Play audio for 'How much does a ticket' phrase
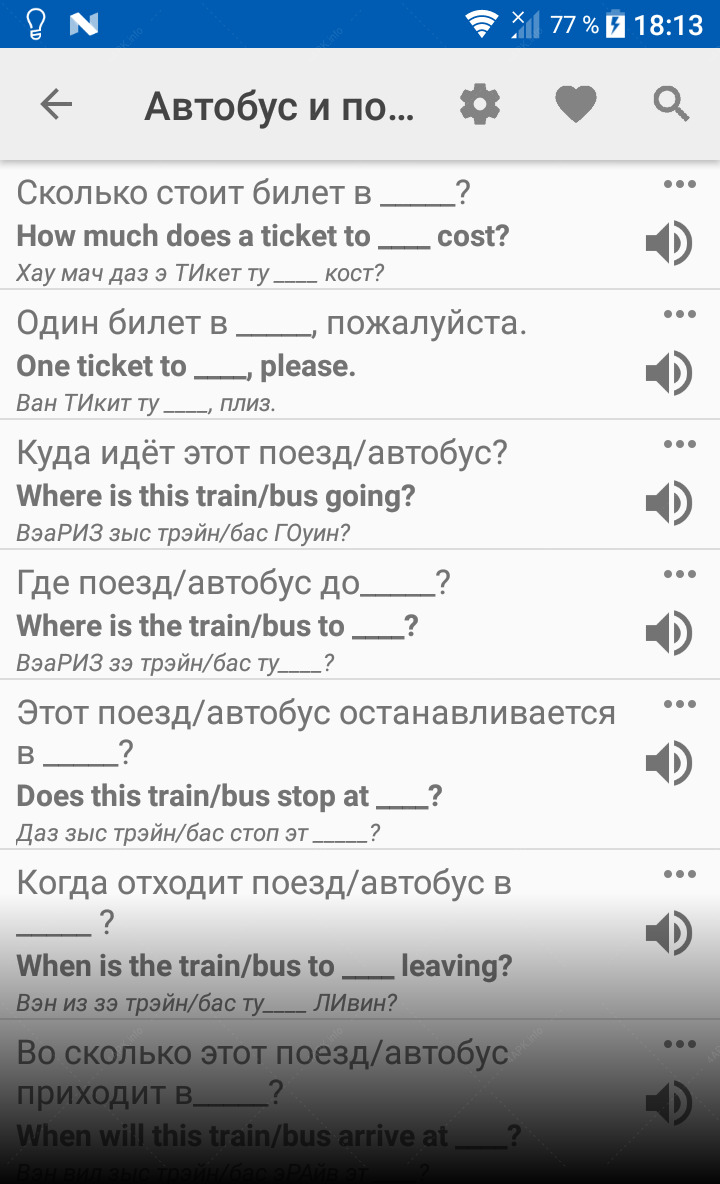Screen dimensions: 720x1184 point(669,242)
